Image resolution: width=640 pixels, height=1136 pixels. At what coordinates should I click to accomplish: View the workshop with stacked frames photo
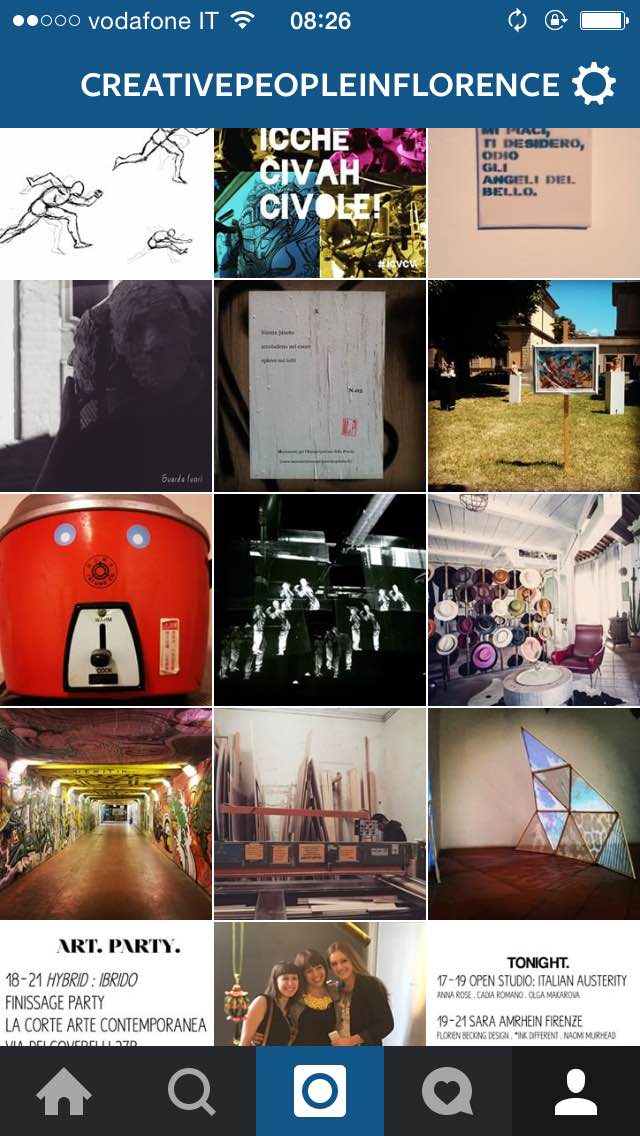pyautogui.click(x=320, y=814)
